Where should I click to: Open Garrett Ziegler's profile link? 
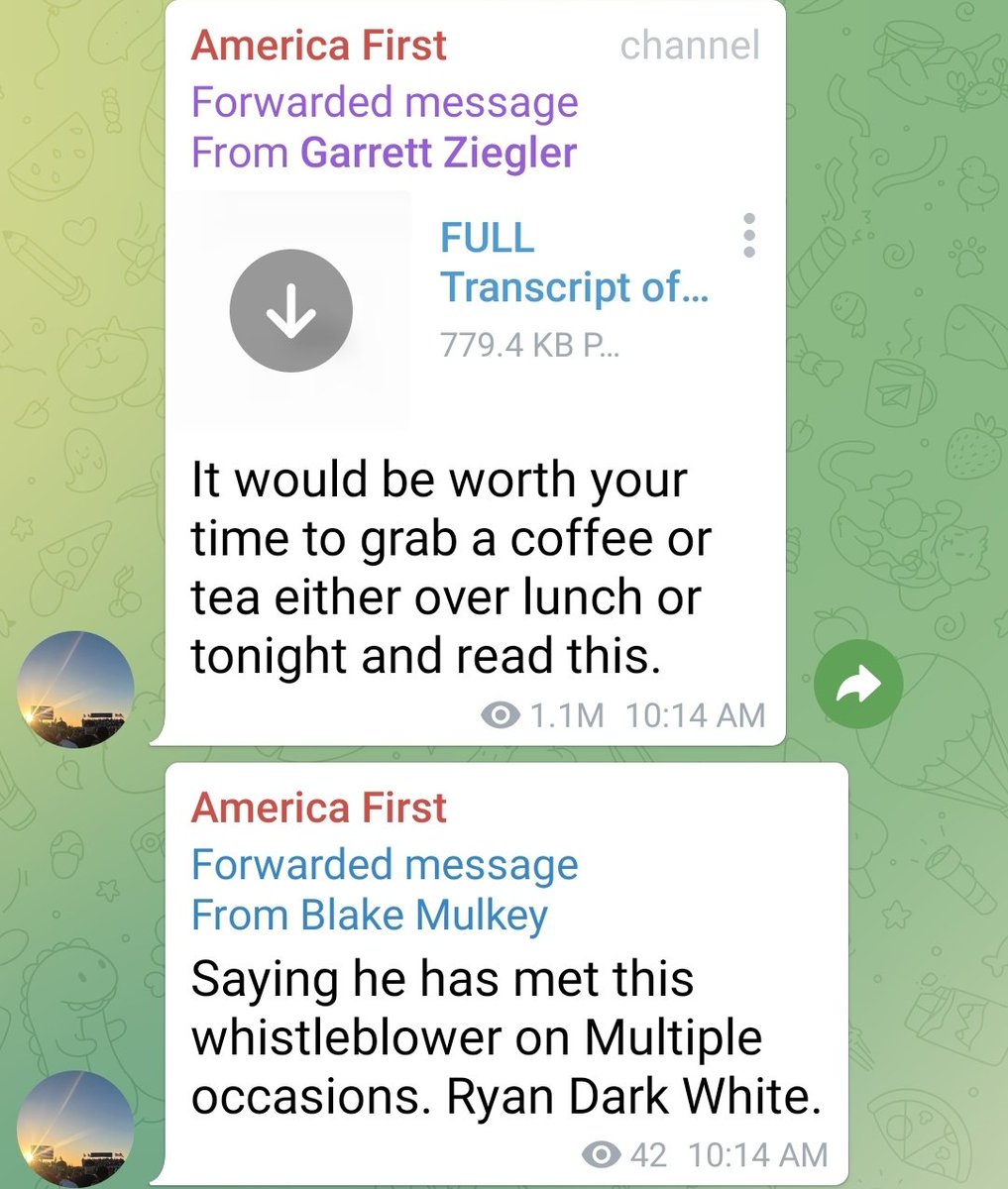[438, 153]
